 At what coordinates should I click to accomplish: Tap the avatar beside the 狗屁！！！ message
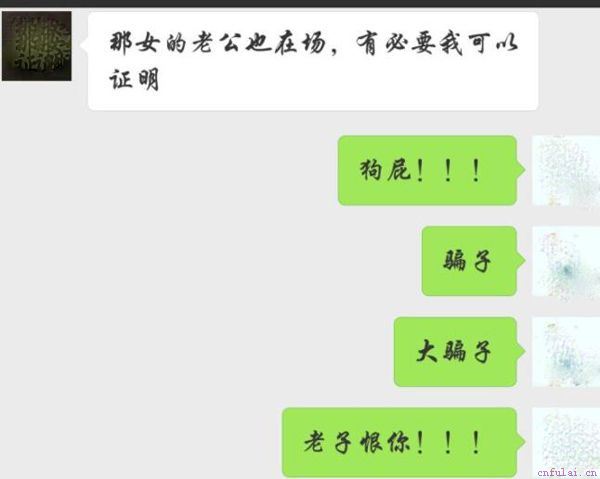[x=564, y=171]
